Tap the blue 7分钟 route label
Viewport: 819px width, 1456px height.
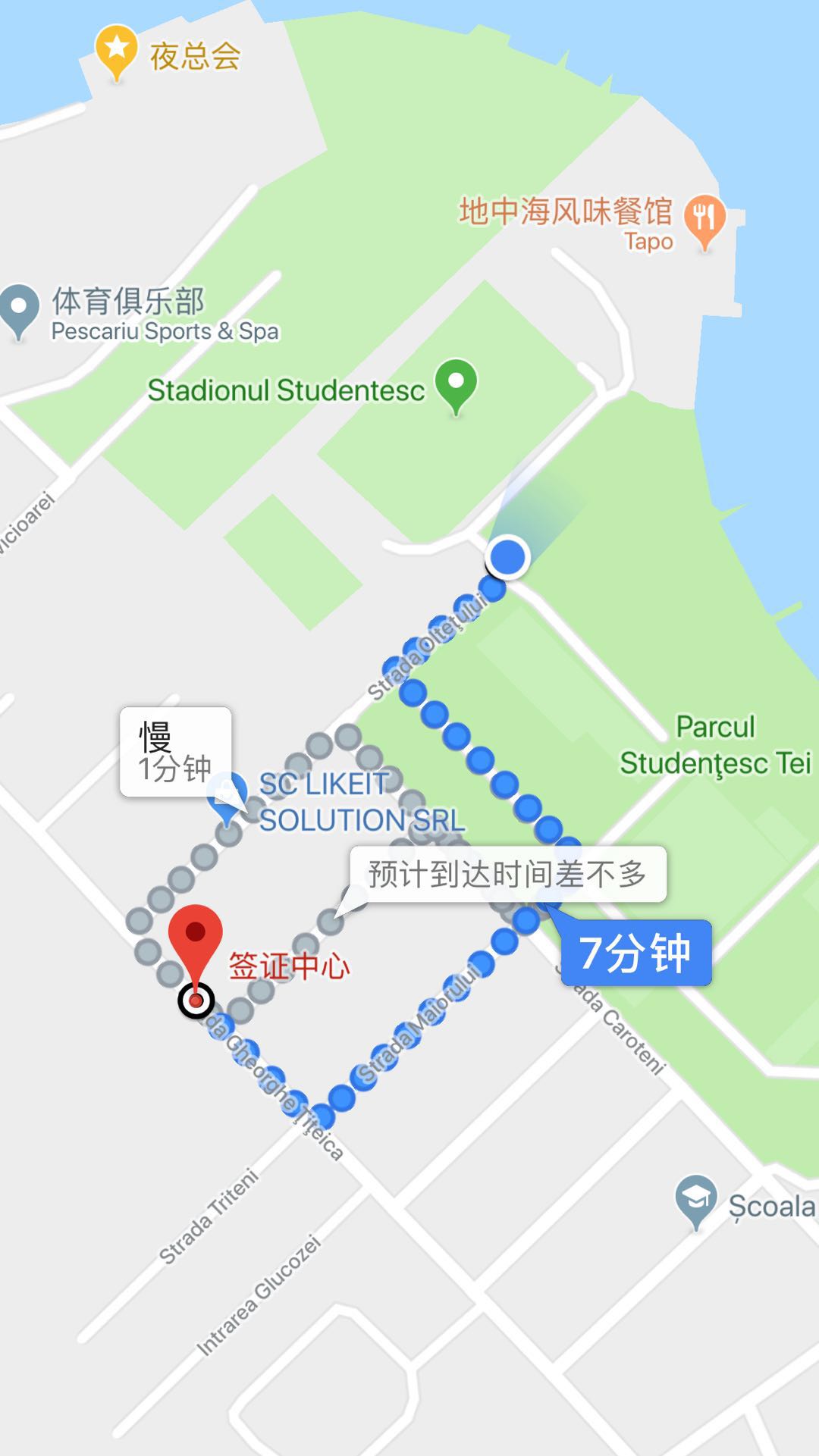coord(635,953)
